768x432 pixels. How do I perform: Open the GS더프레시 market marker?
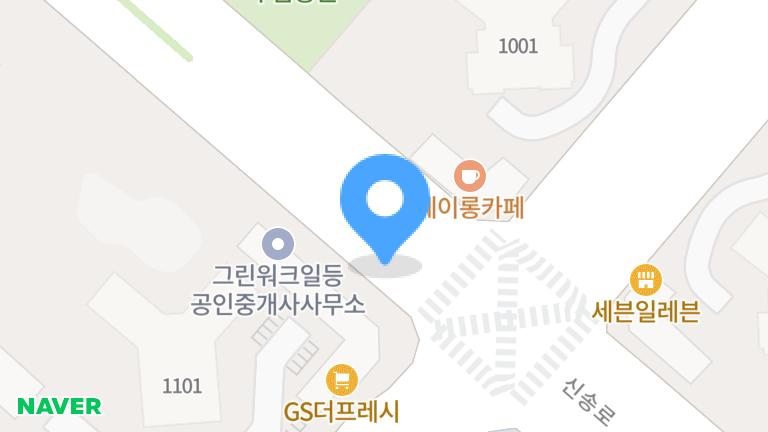coord(342,380)
